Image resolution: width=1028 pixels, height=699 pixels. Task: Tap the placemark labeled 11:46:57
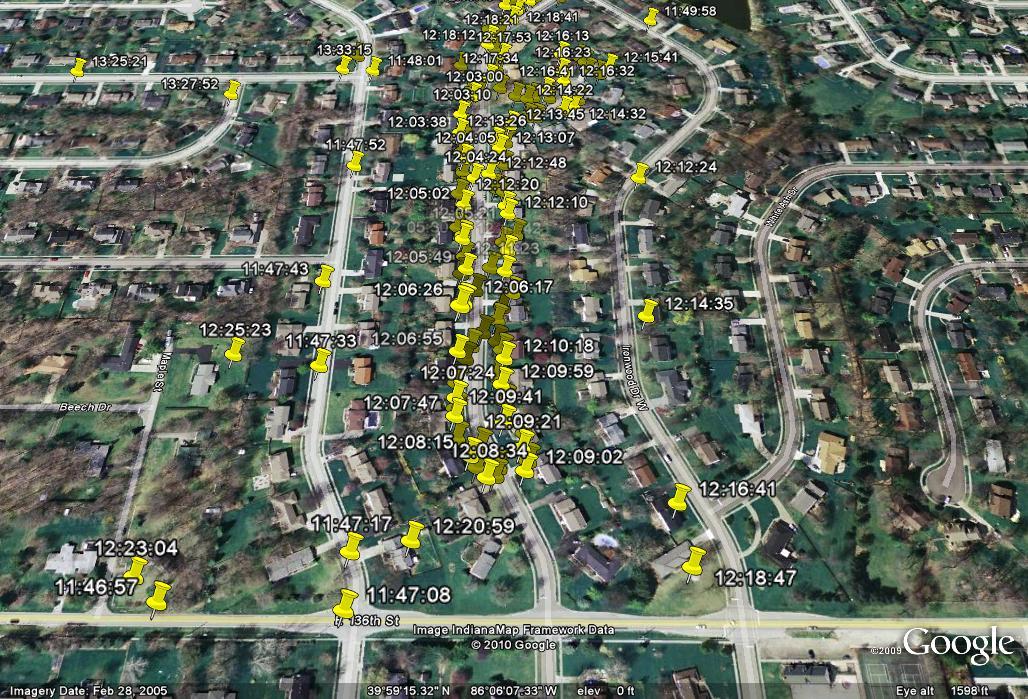point(158,595)
